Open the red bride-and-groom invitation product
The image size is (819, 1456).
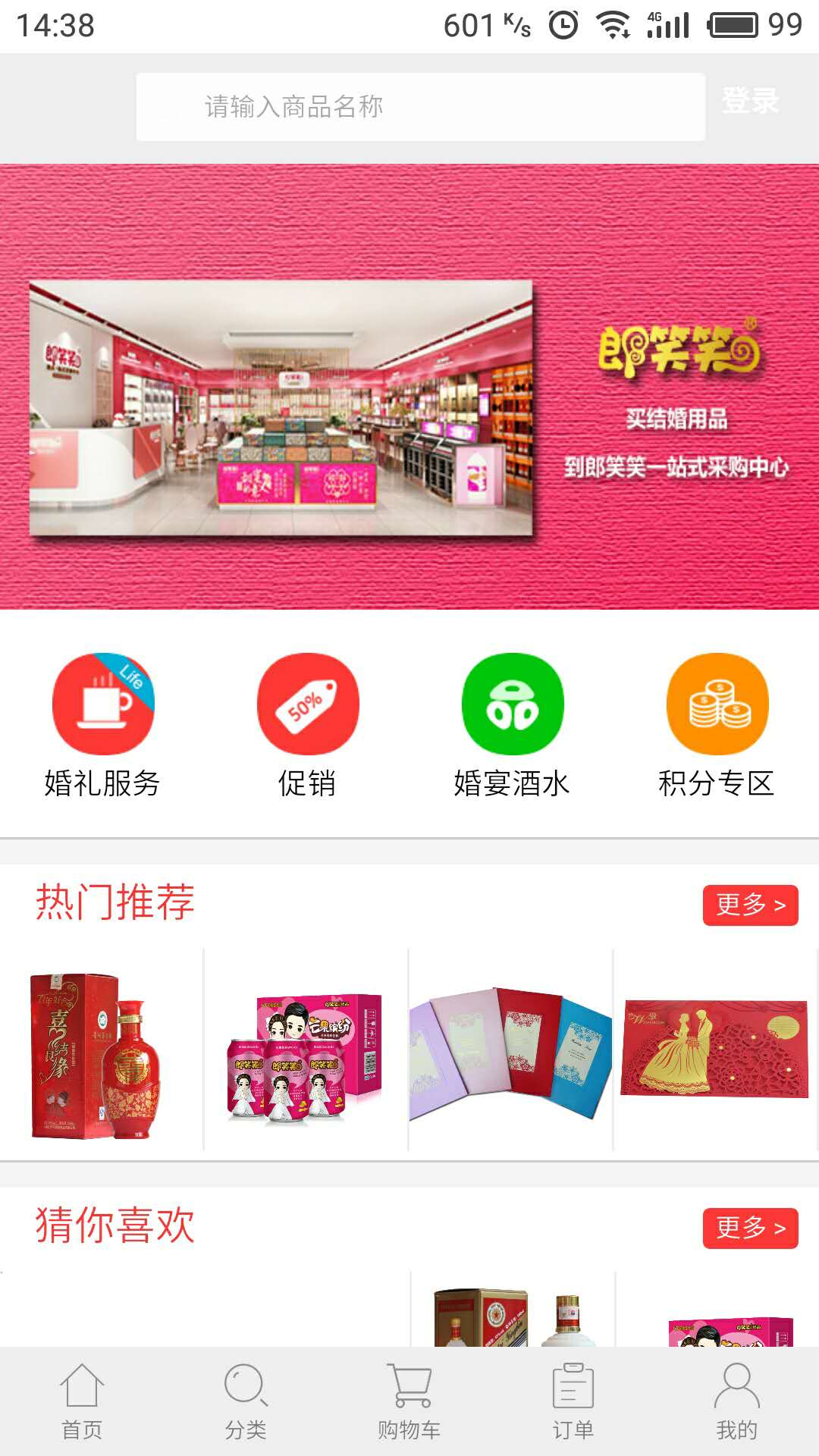(x=715, y=1050)
